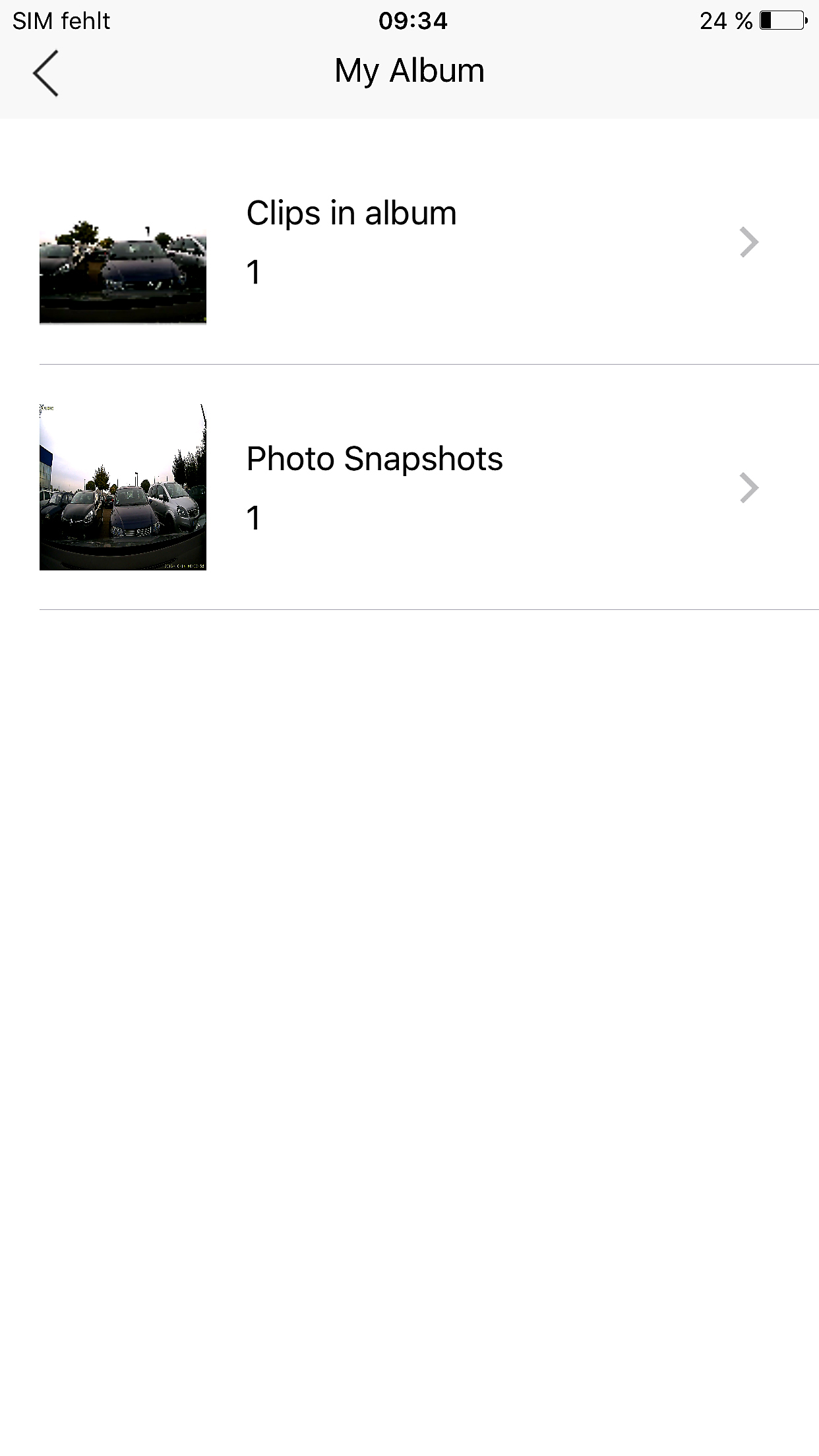This screenshot has width=819, height=1456.
Task: Open the Photo Snapshots row
Action: click(x=409, y=487)
